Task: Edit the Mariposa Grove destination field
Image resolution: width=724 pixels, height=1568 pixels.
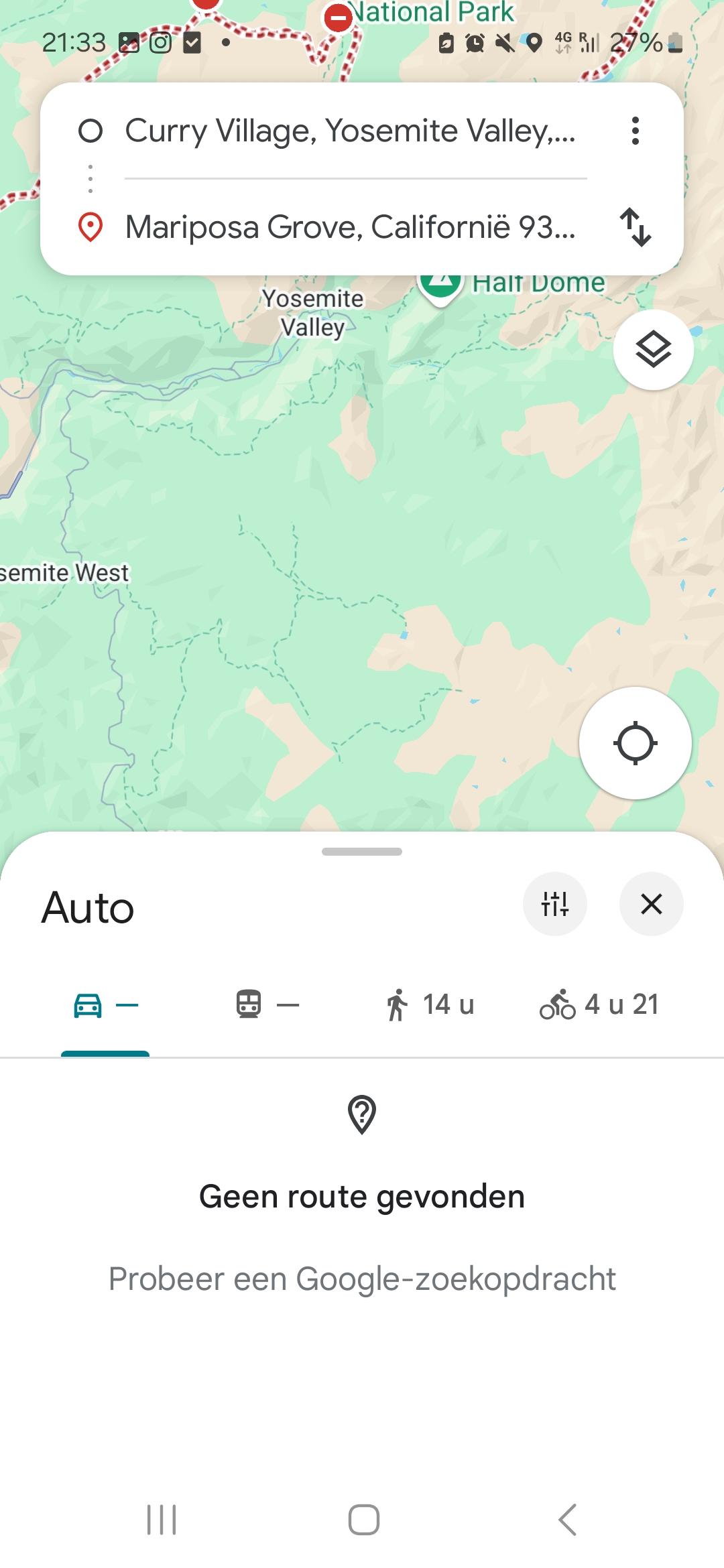Action: (x=350, y=227)
